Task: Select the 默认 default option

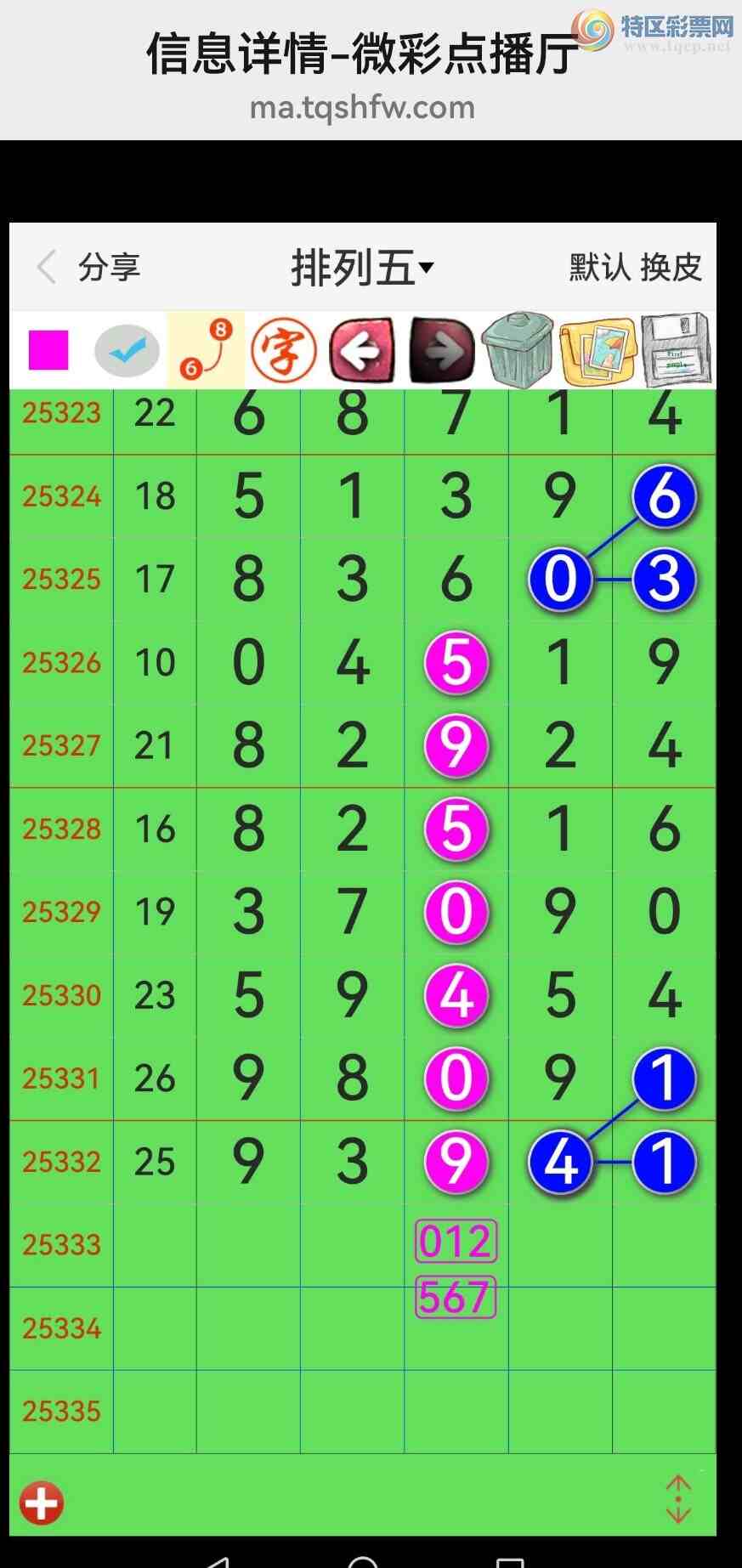Action: (x=599, y=268)
